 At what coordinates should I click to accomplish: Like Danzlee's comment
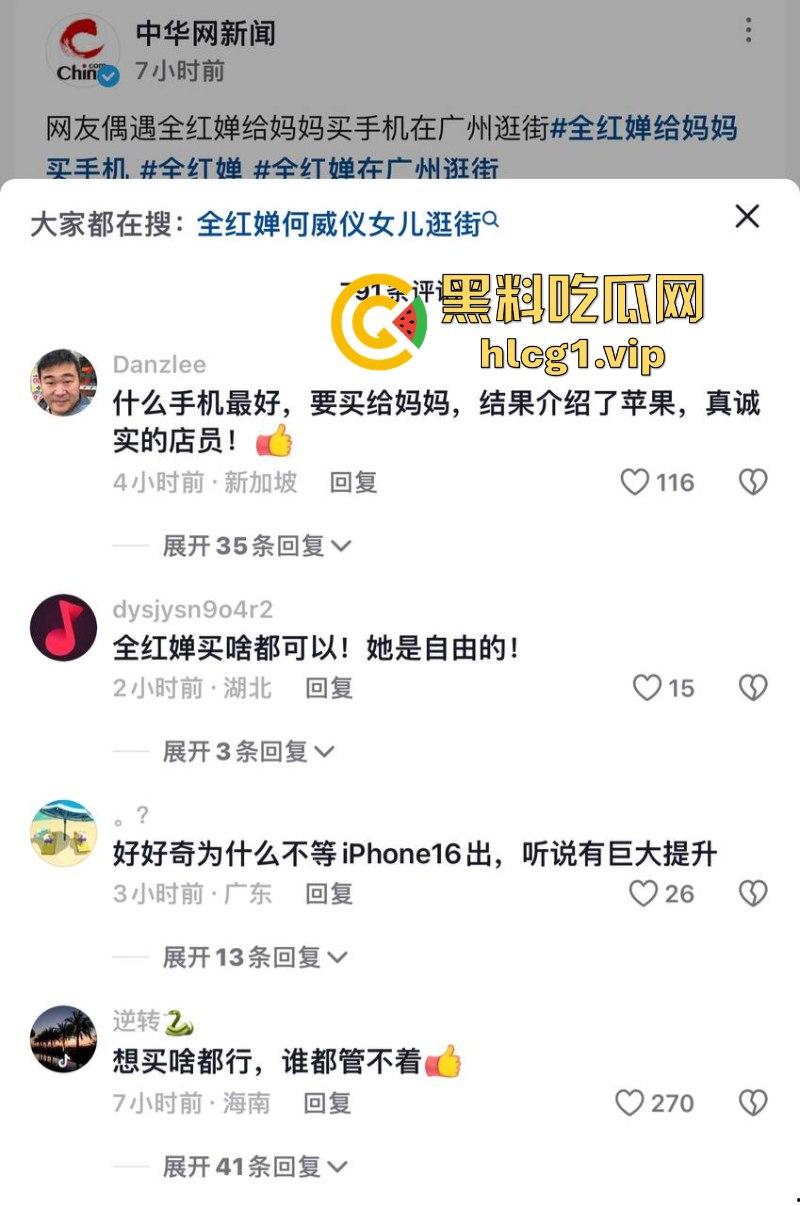636,482
